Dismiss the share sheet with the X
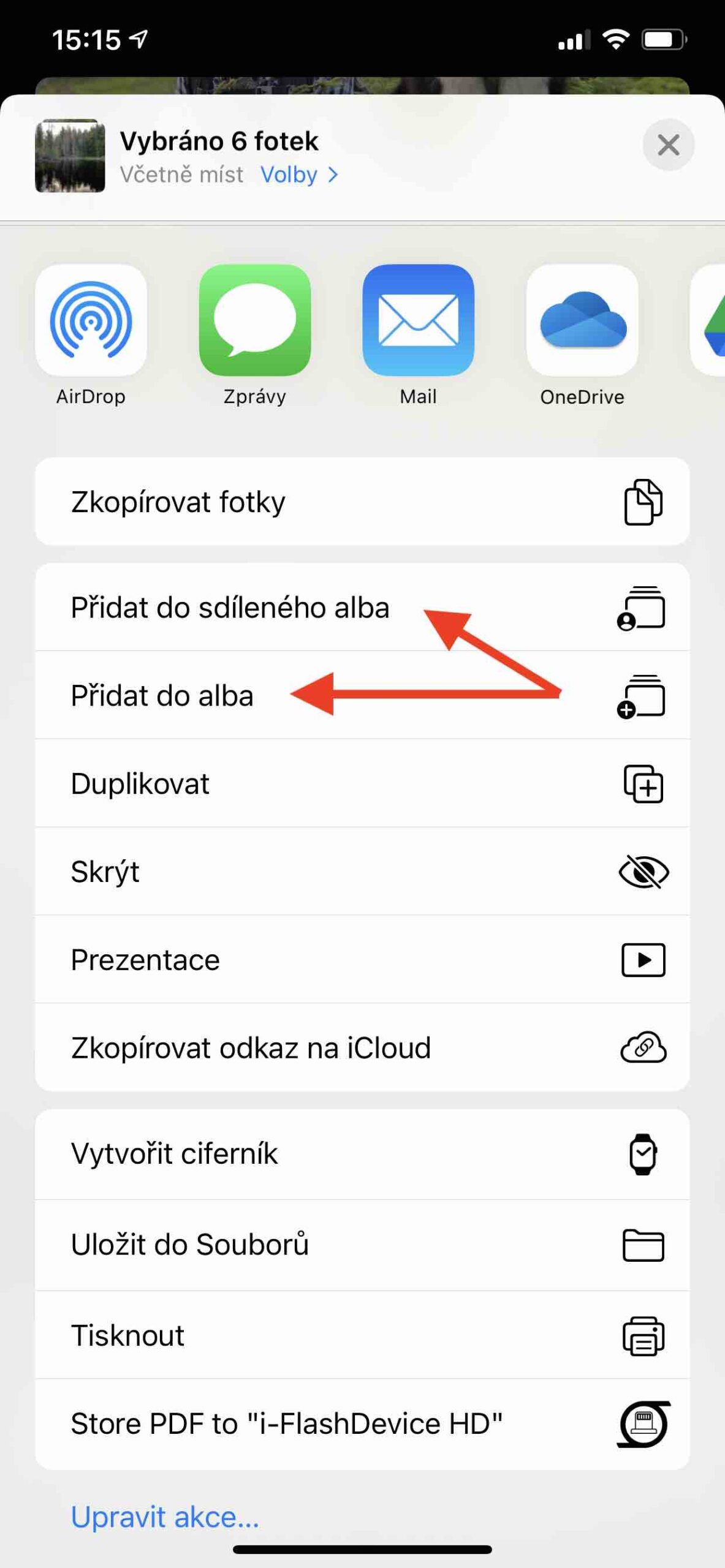 pos(668,145)
